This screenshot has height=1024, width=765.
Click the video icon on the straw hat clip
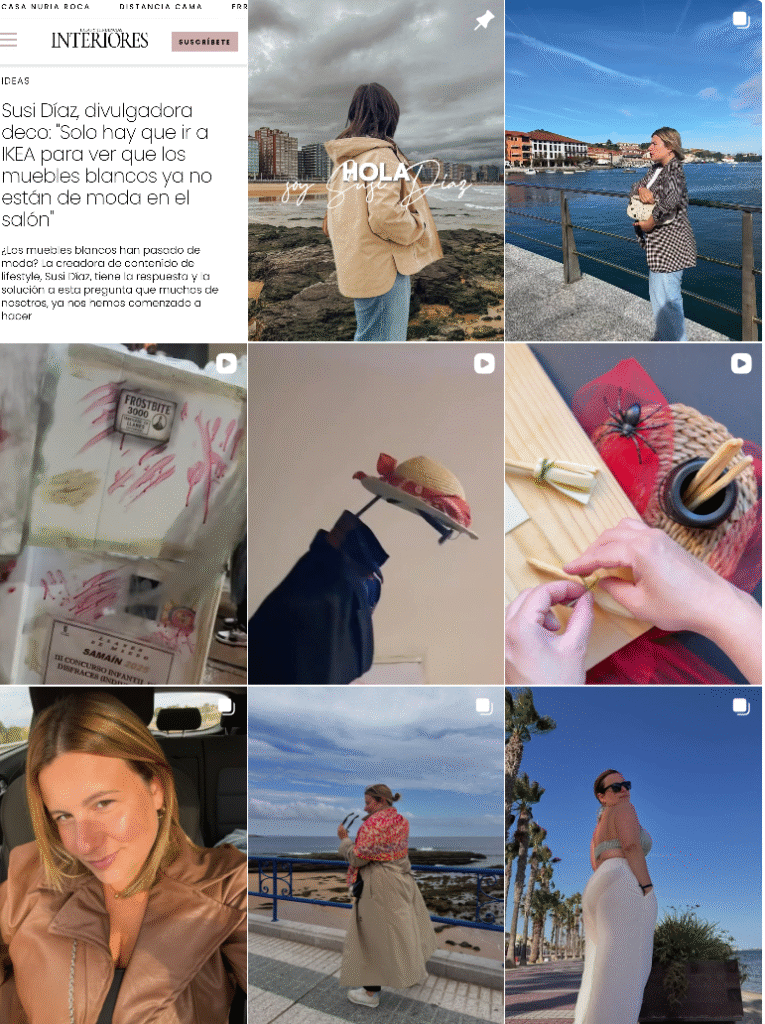[x=484, y=364]
